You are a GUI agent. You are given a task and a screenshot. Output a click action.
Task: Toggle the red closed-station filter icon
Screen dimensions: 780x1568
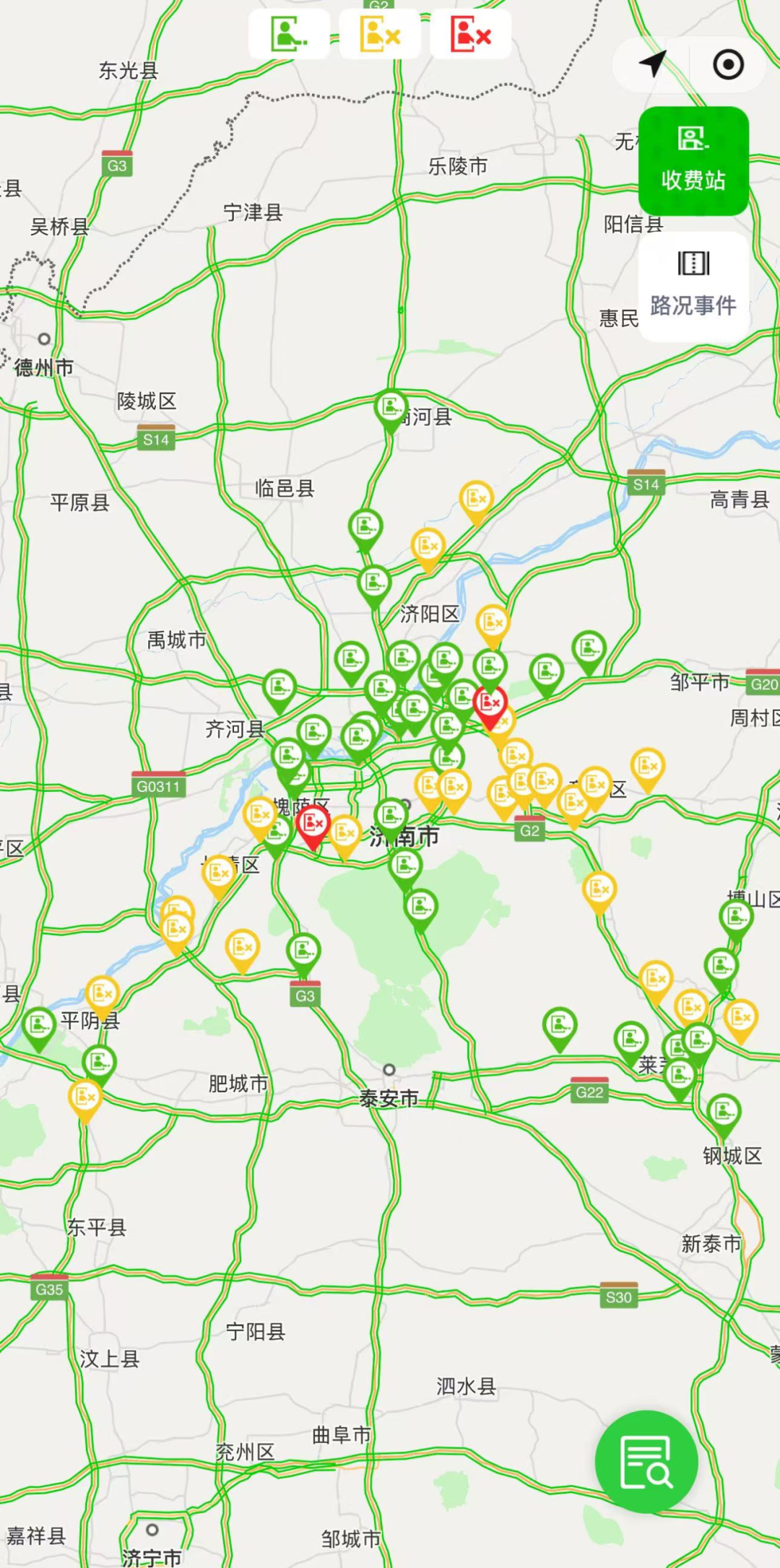470,34
